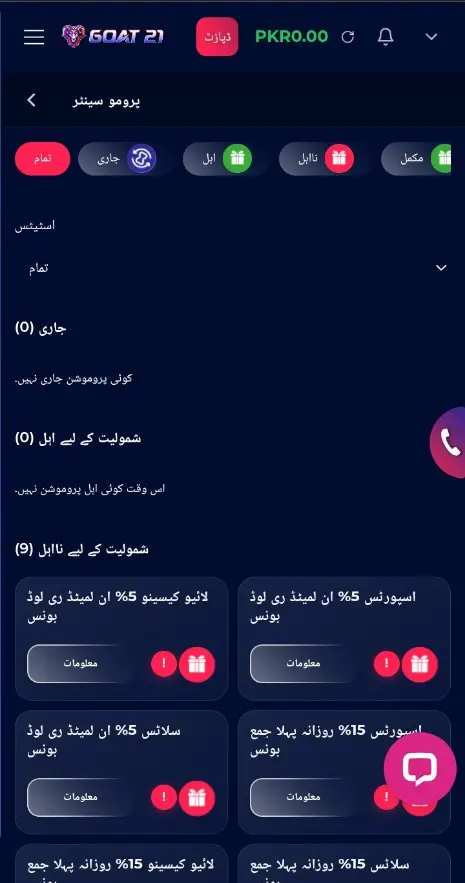
Task: Open info for Live Casino 5% reload bonus
Action: point(81,663)
